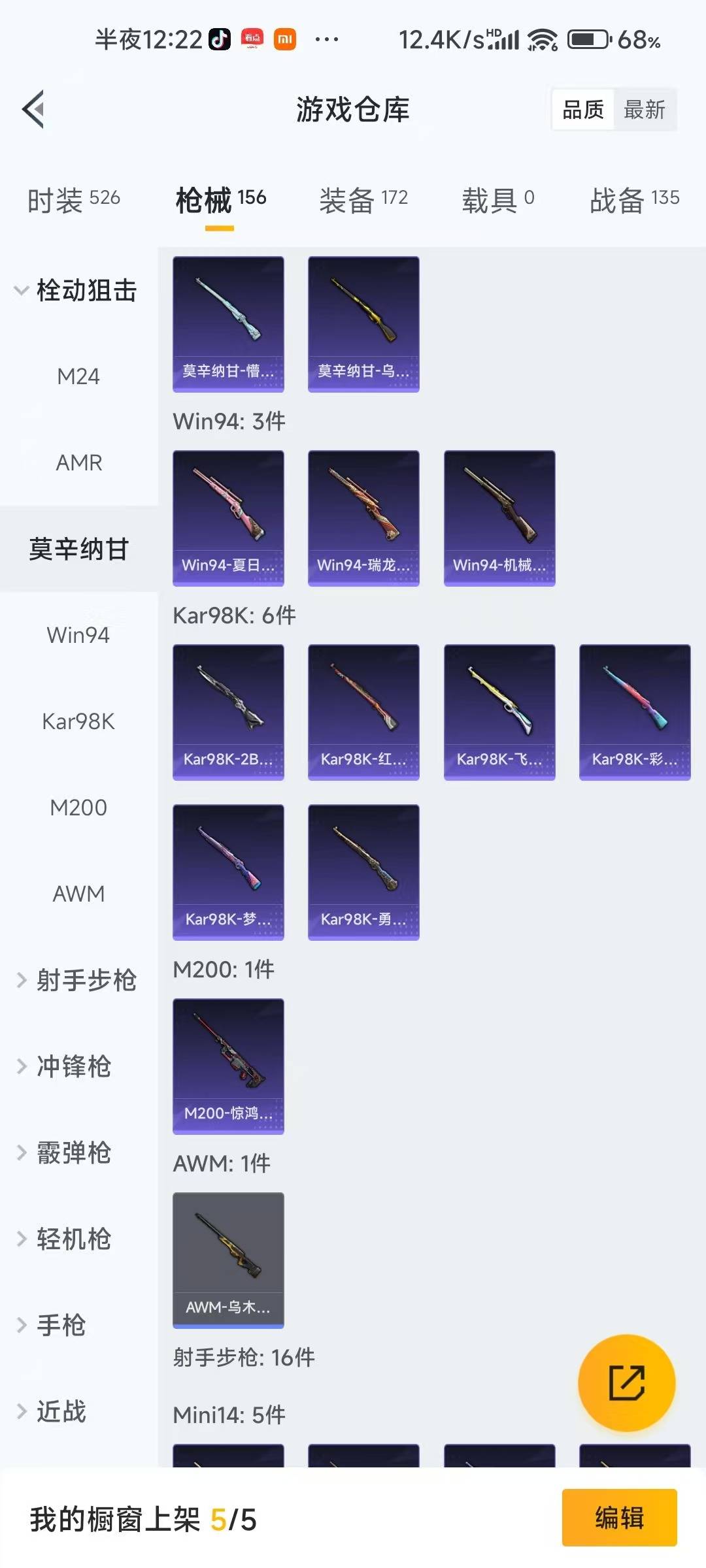Open the Win94-夏日 weapon thumbnail

click(228, 516)
